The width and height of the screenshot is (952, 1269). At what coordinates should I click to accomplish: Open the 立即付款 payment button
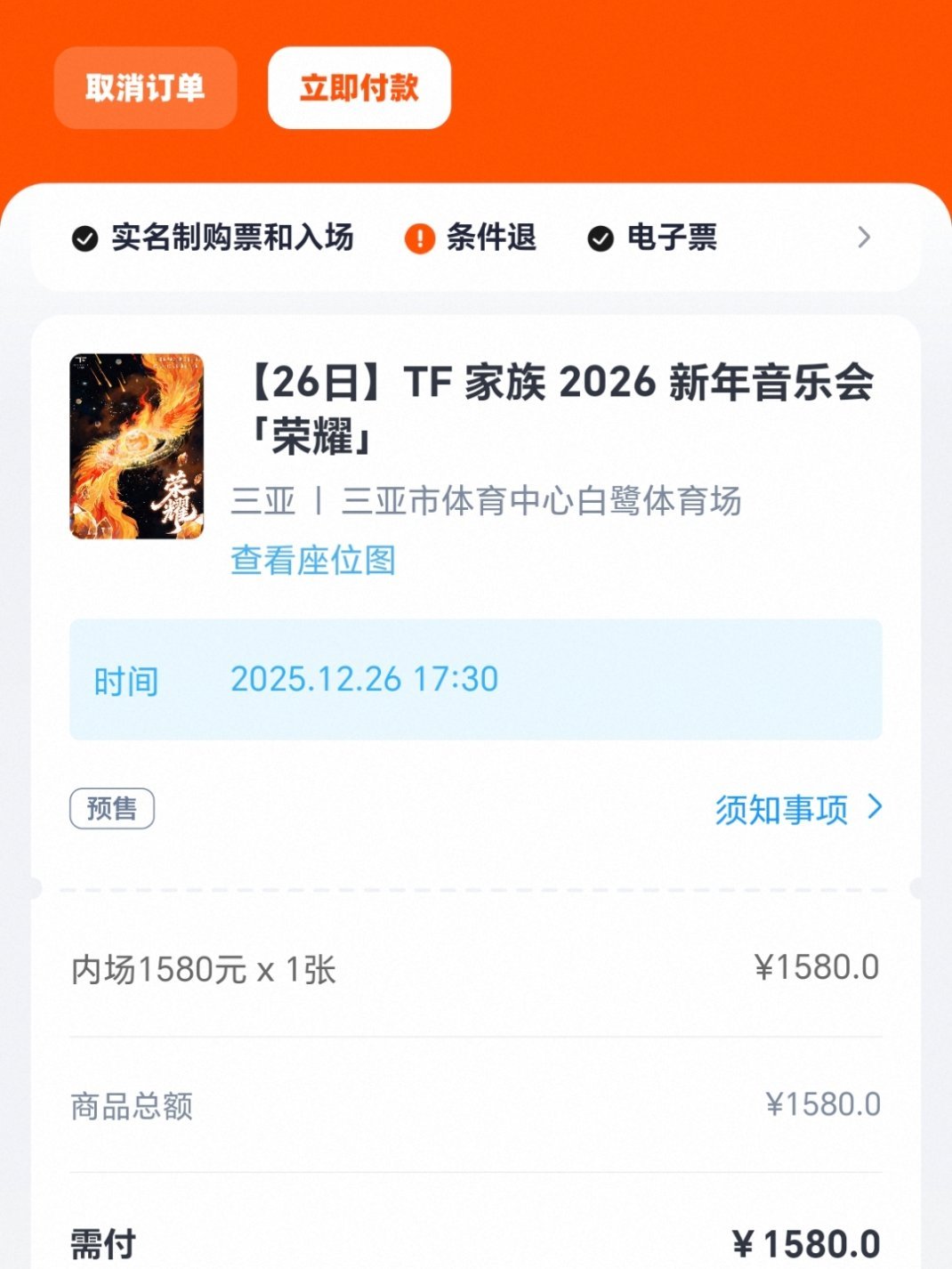coord(357,87)
